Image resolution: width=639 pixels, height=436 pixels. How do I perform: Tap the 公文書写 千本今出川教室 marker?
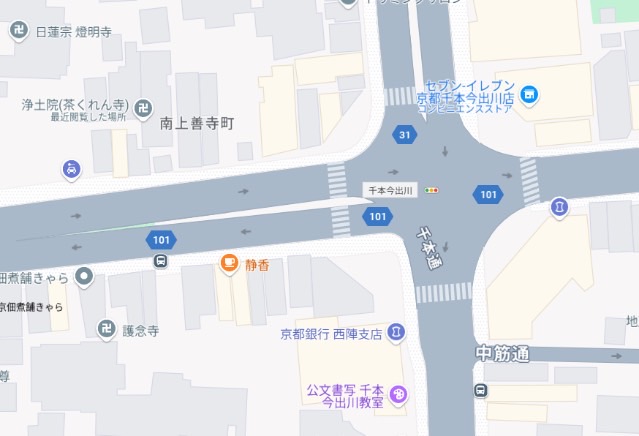pos(398,395)
